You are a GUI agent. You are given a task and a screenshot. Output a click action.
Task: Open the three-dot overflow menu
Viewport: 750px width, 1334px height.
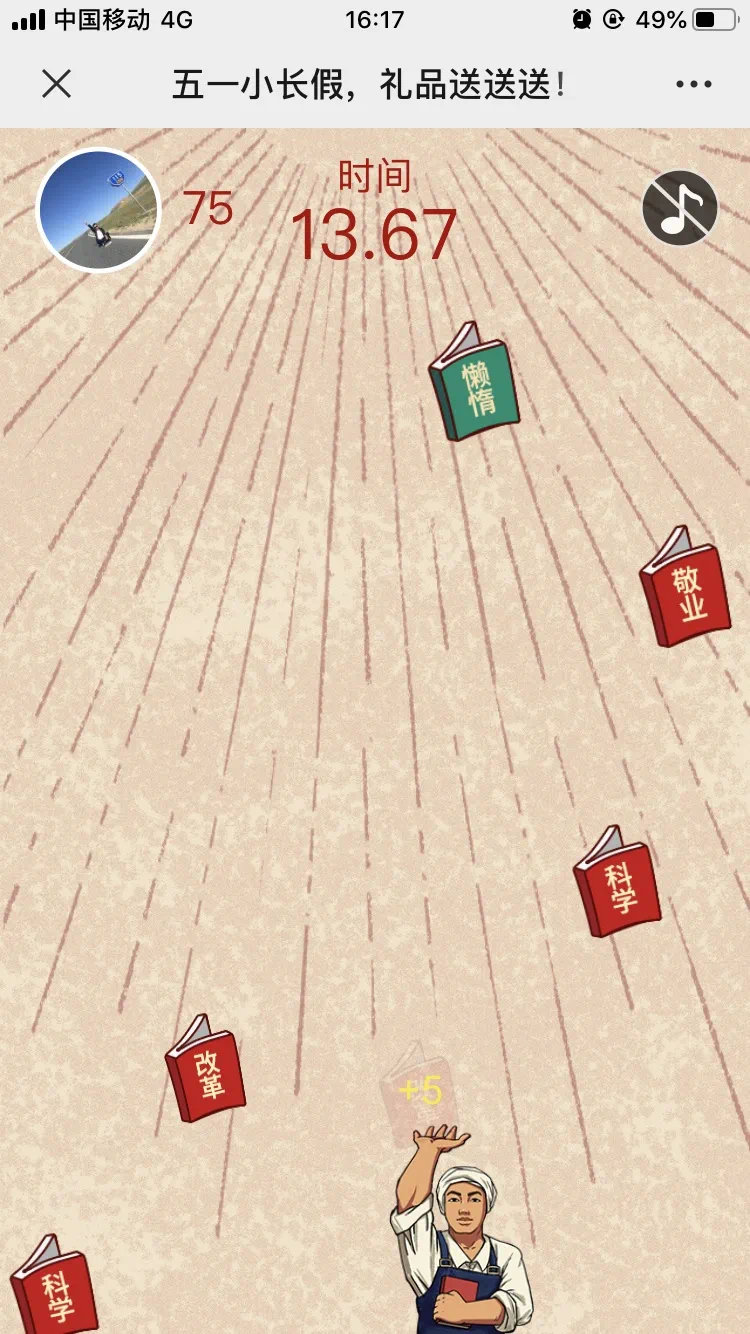[693, 85]
